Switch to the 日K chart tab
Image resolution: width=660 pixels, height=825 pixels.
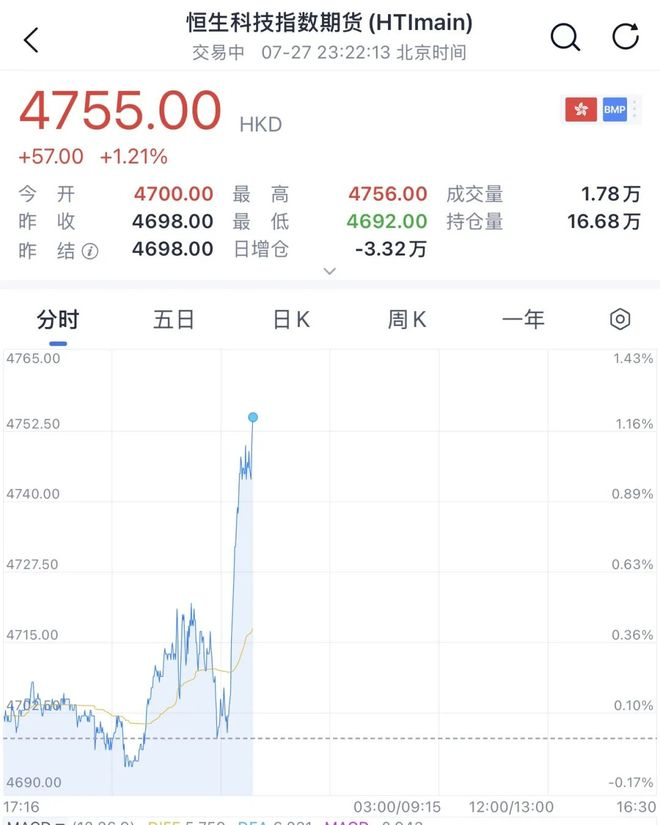pos(291,319)
